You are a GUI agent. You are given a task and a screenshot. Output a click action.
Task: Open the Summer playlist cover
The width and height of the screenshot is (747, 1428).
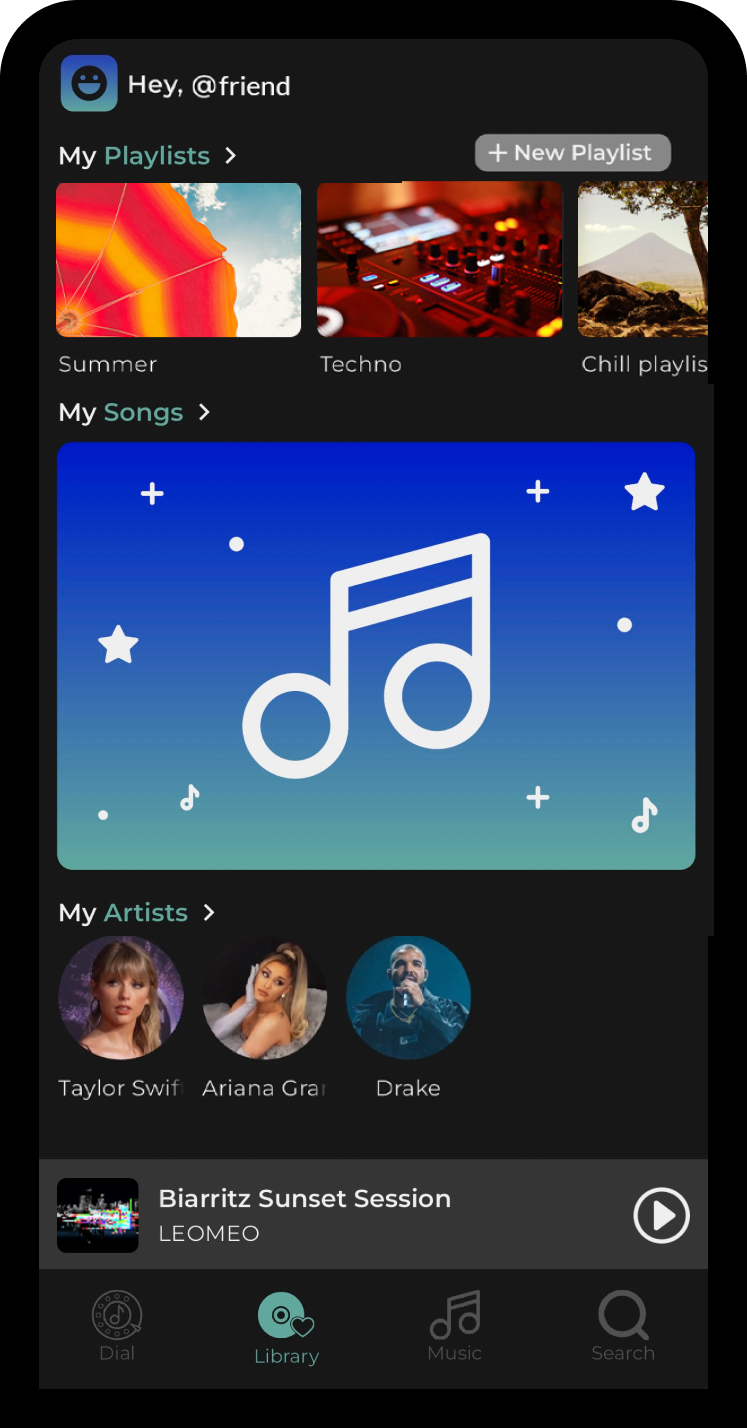tap(178, 258)
